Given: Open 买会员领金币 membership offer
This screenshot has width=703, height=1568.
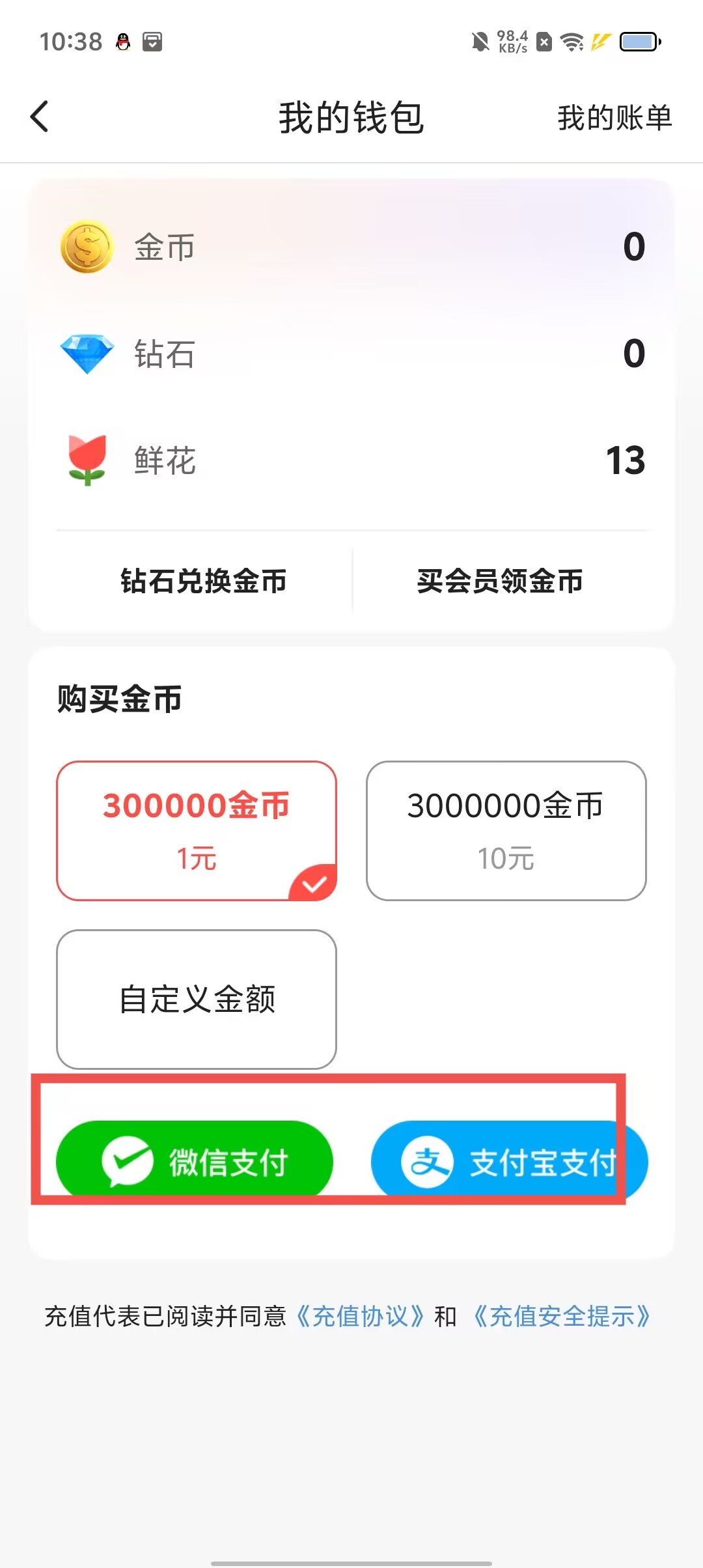Looking at the screenshot, I should pyautogui.click(x=500, y=581).
